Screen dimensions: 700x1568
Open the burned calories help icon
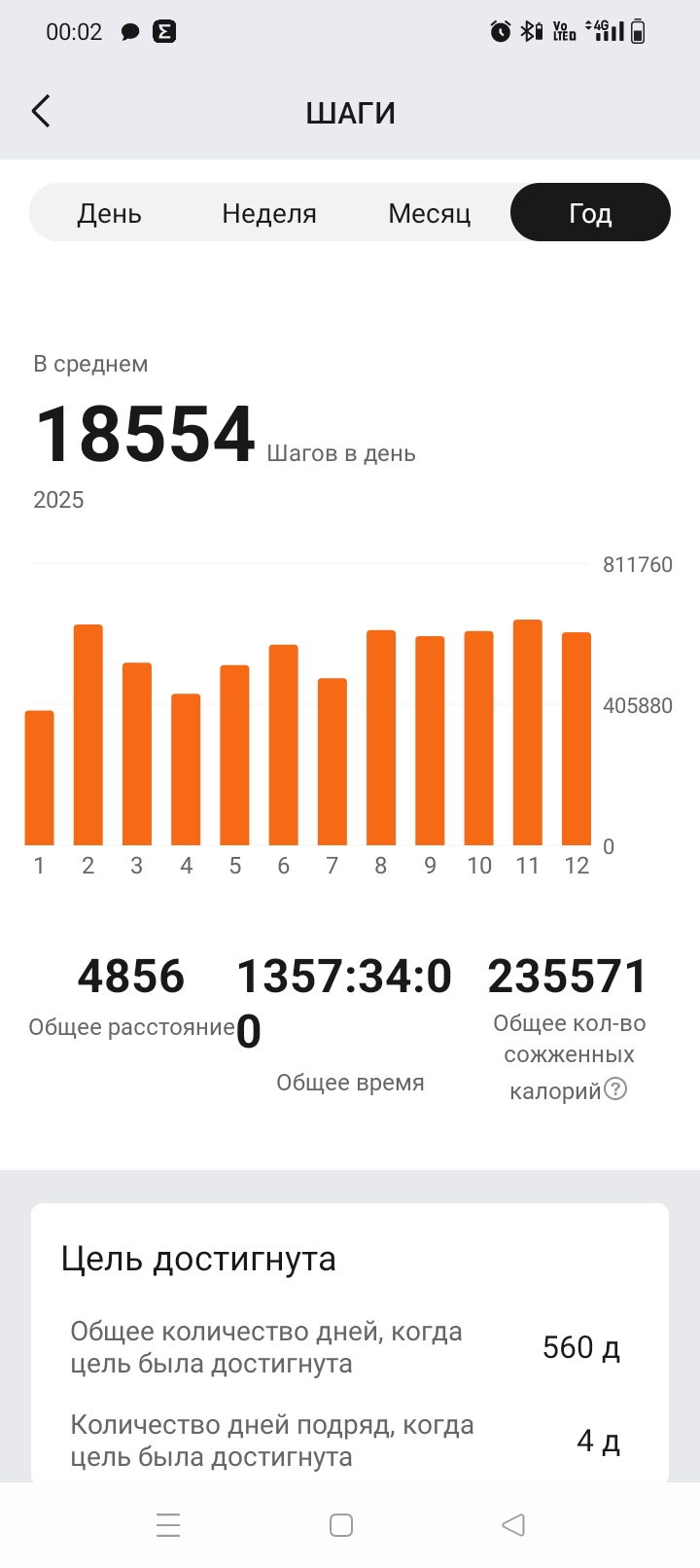pyautogui.click(x=615, y=1088)
